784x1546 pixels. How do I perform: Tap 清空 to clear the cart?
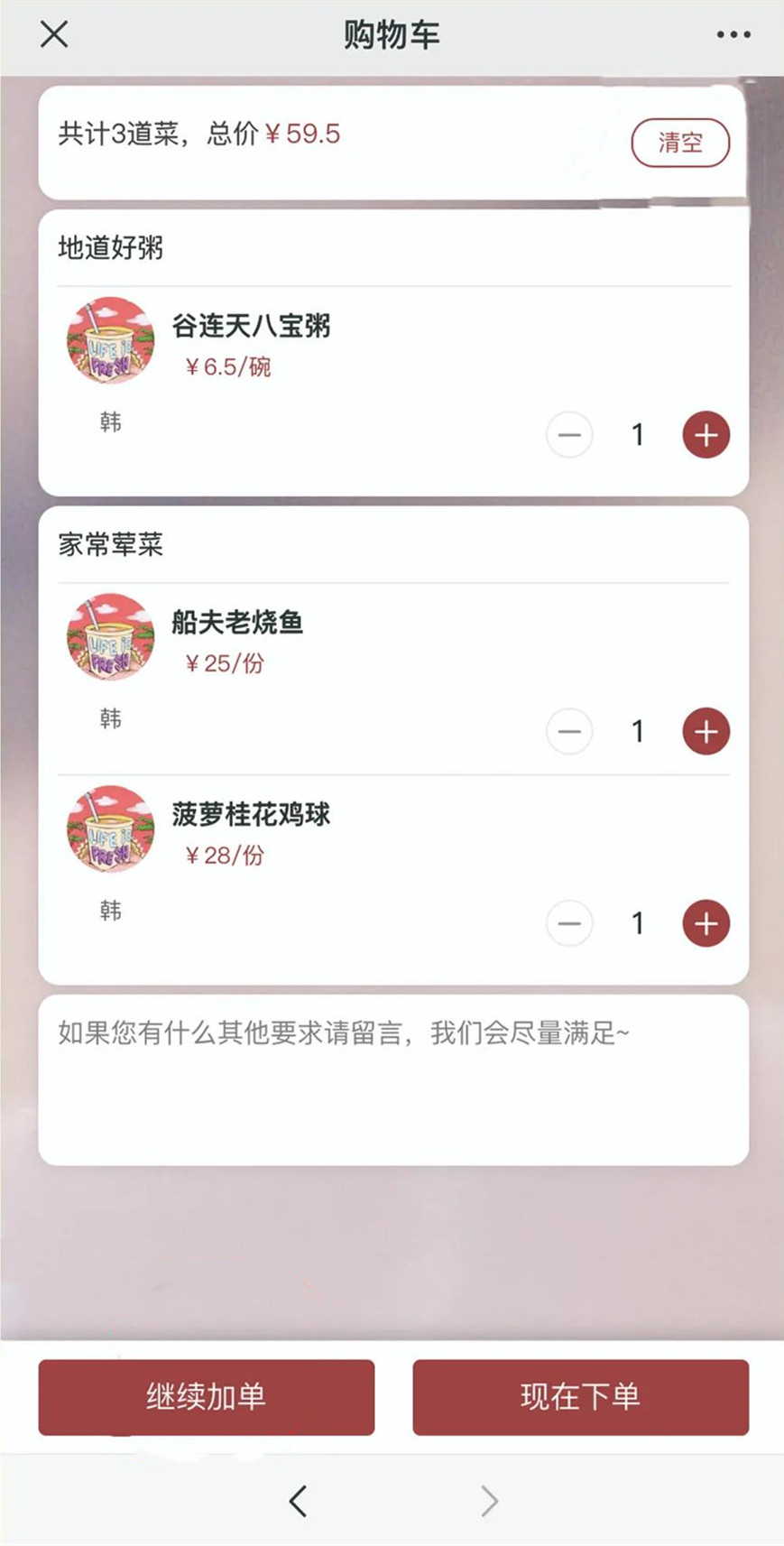pos(680,143)
